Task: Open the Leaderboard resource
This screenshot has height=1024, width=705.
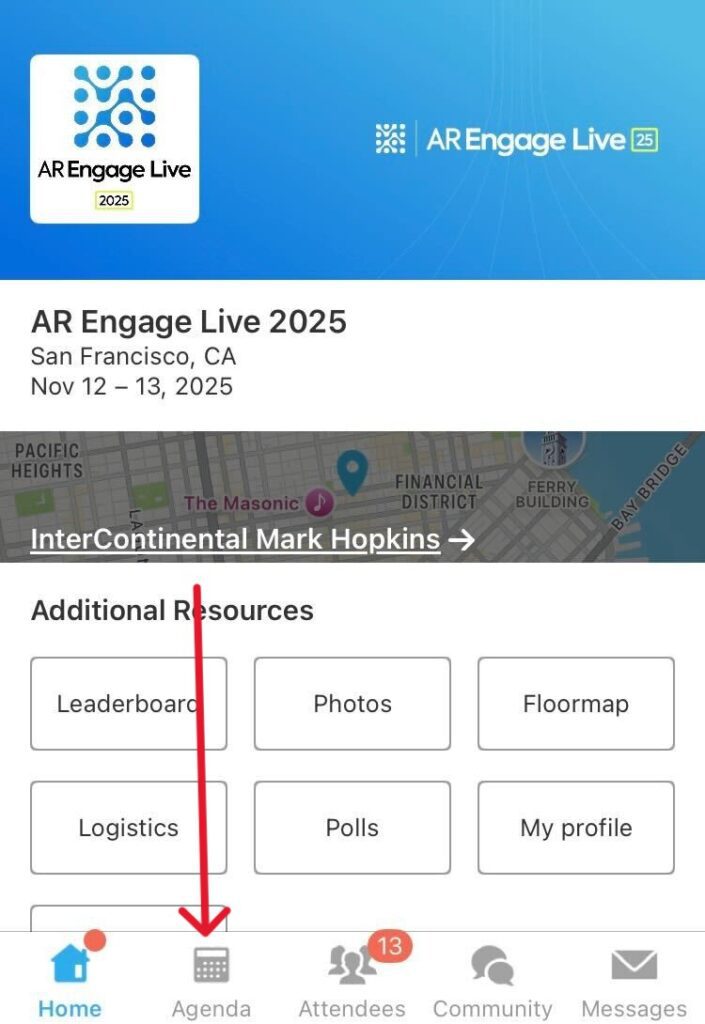Action: pos(128,703)
